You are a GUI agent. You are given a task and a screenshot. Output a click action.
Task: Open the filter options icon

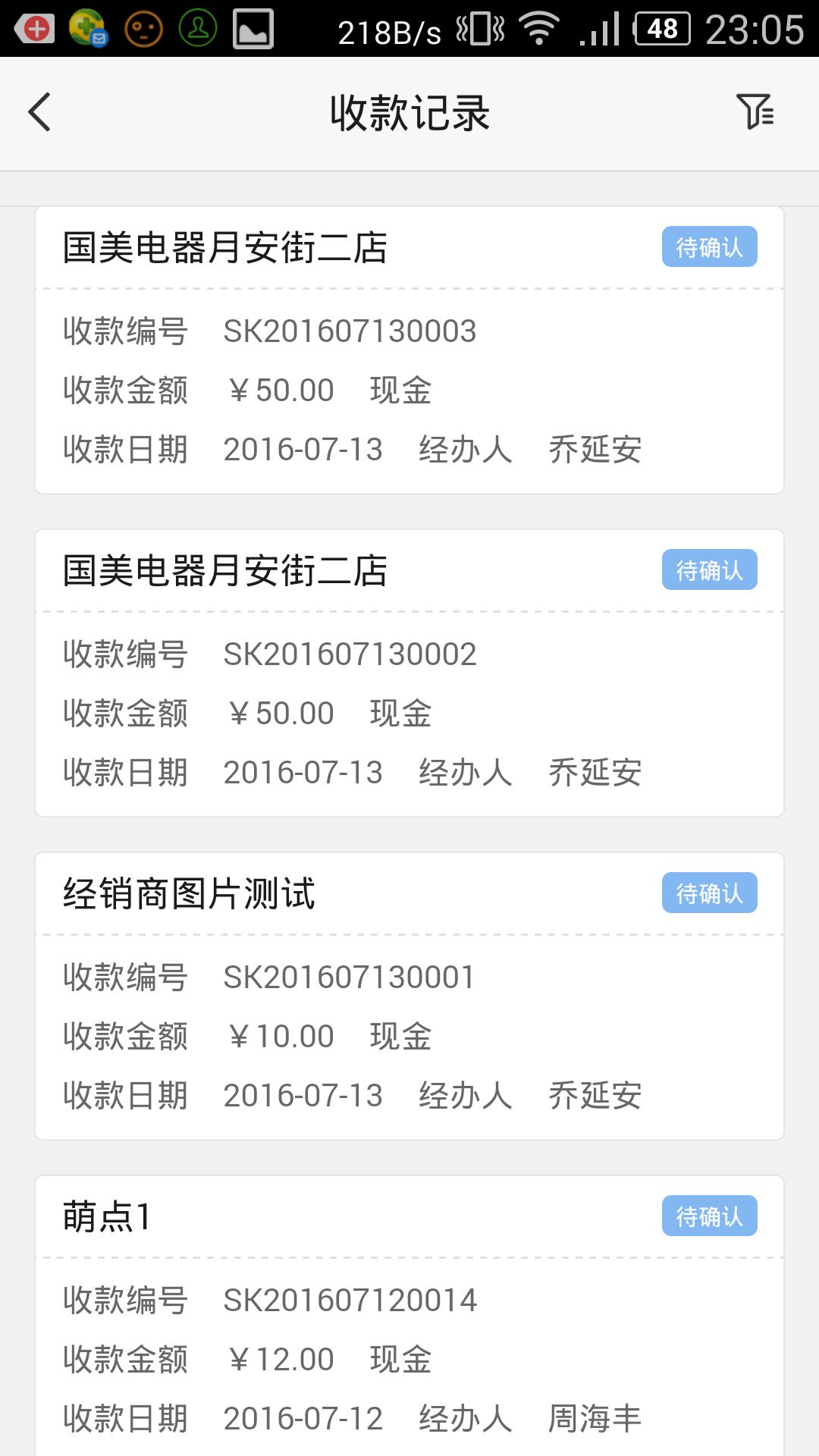click(755, 112)
